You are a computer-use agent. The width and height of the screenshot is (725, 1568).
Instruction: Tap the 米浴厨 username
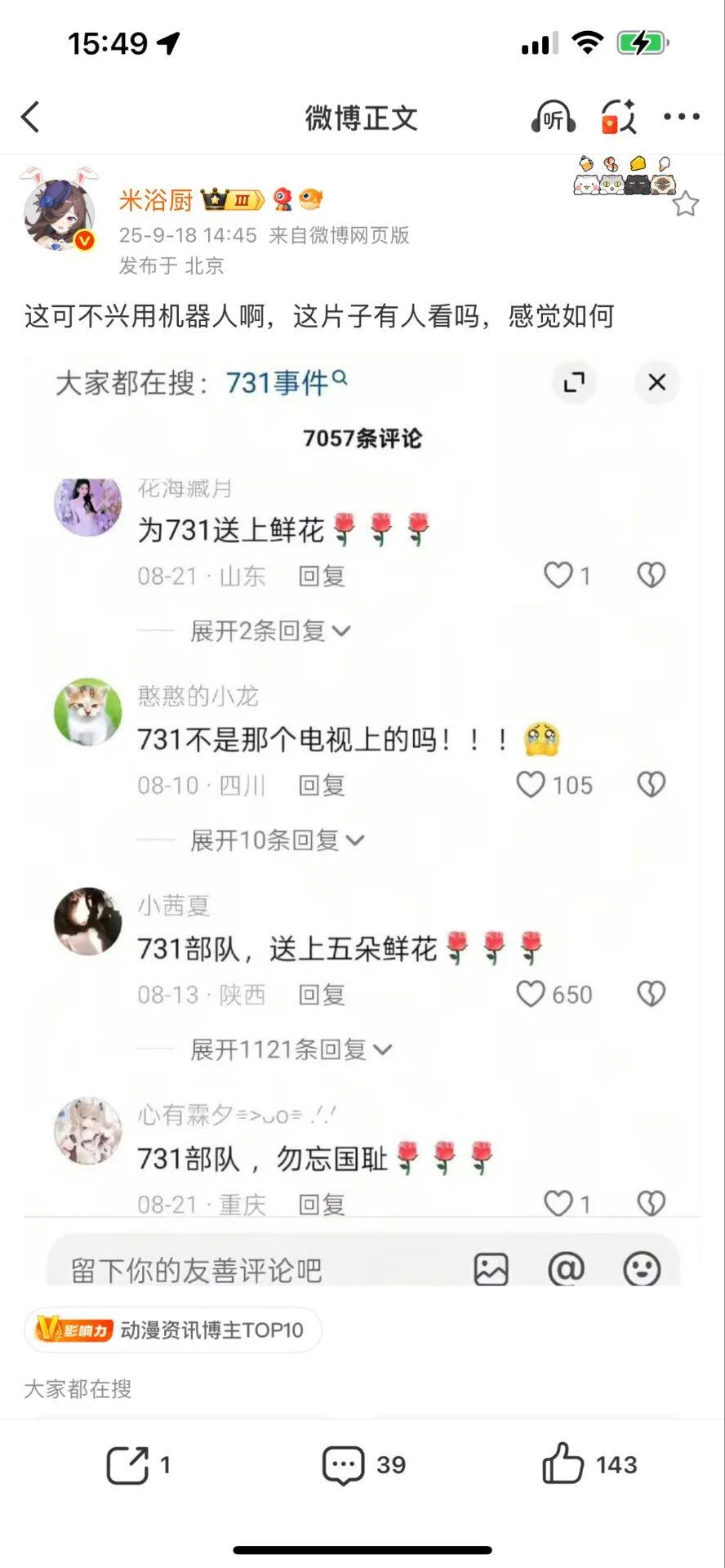[x=155, y=200]
